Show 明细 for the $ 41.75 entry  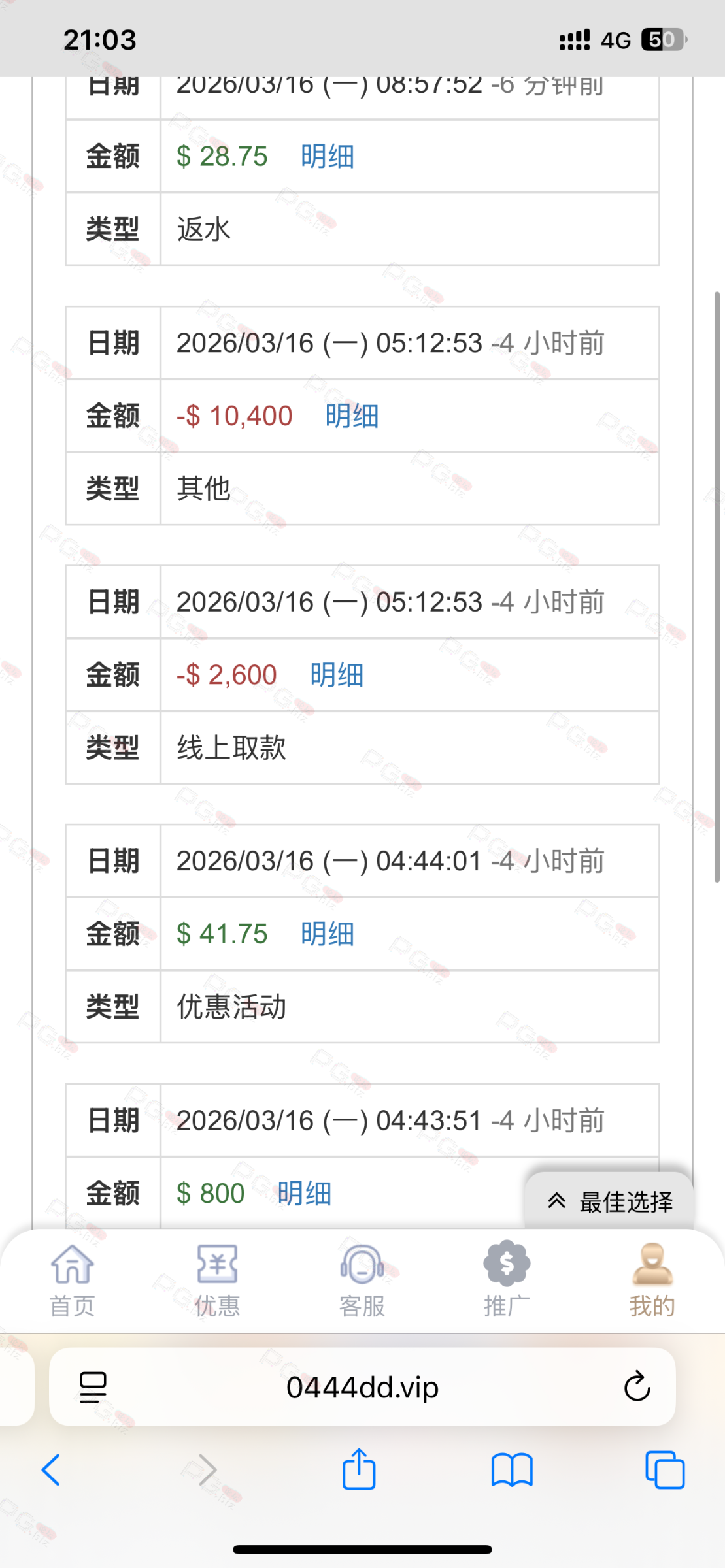pyautogui.click(x=328, y=934)
